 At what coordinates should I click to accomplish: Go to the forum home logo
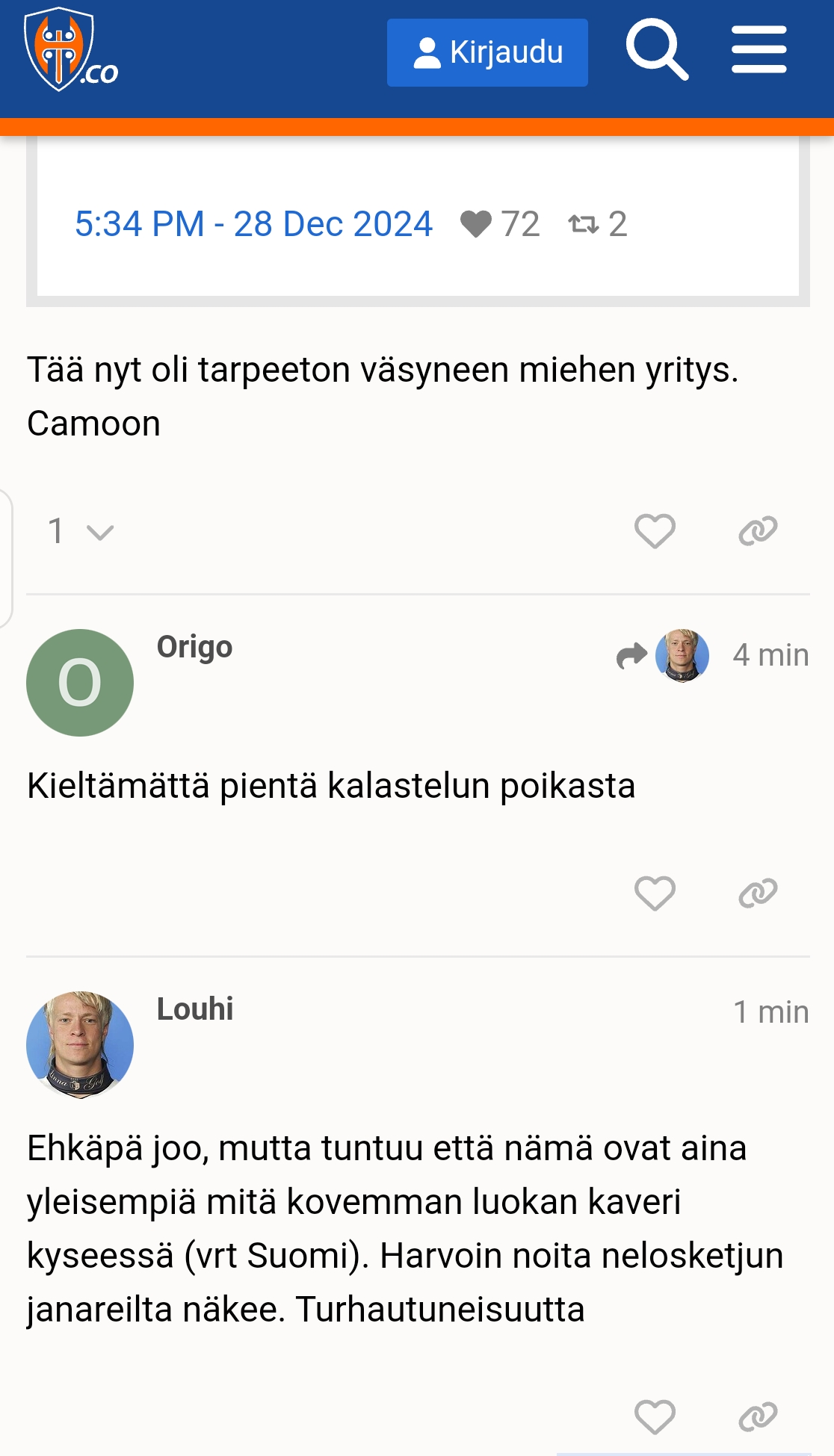tap(70, 51)
